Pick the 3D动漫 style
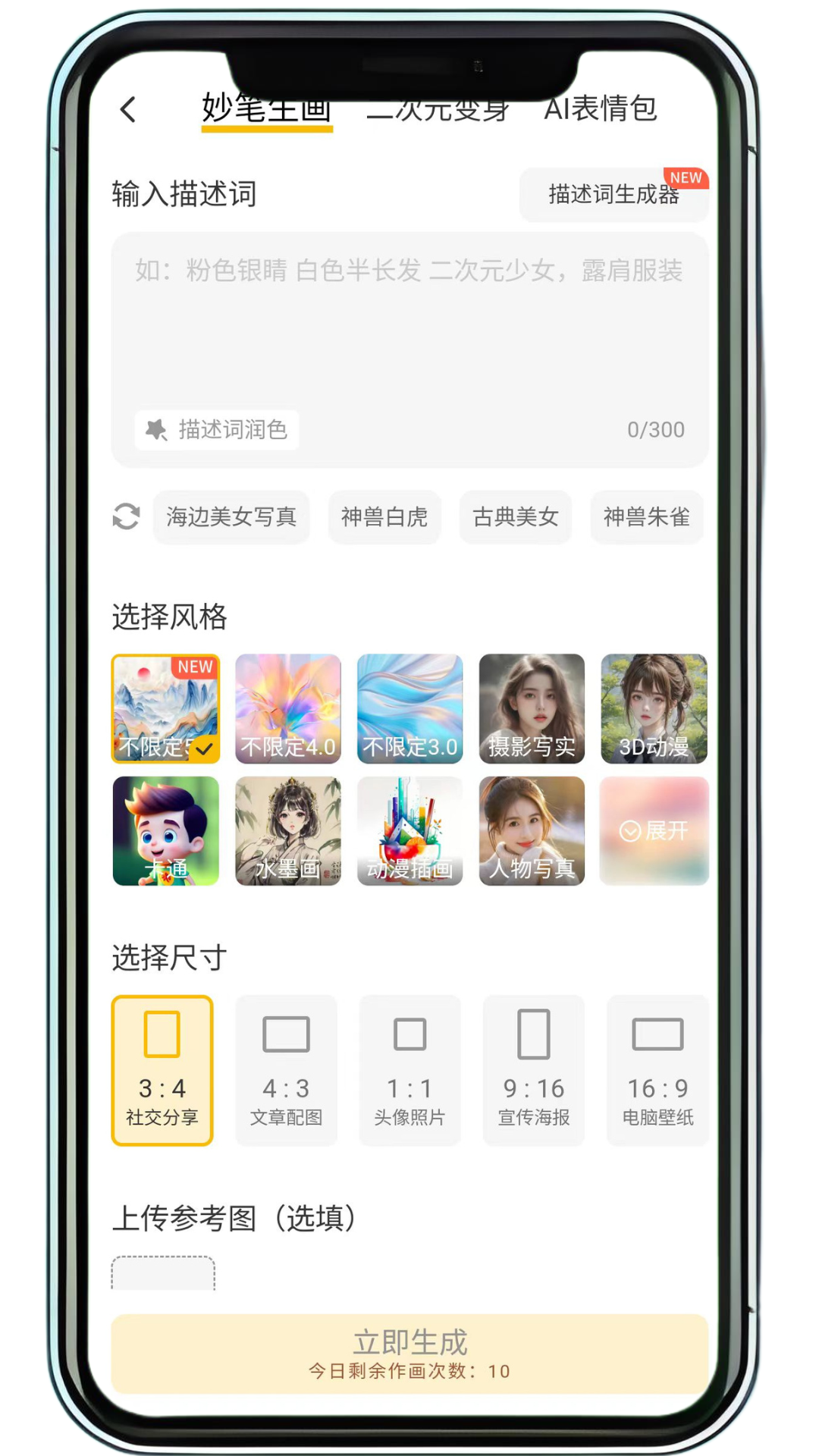819x1456 pixels. pyautogui.click(x=654, y=708)
